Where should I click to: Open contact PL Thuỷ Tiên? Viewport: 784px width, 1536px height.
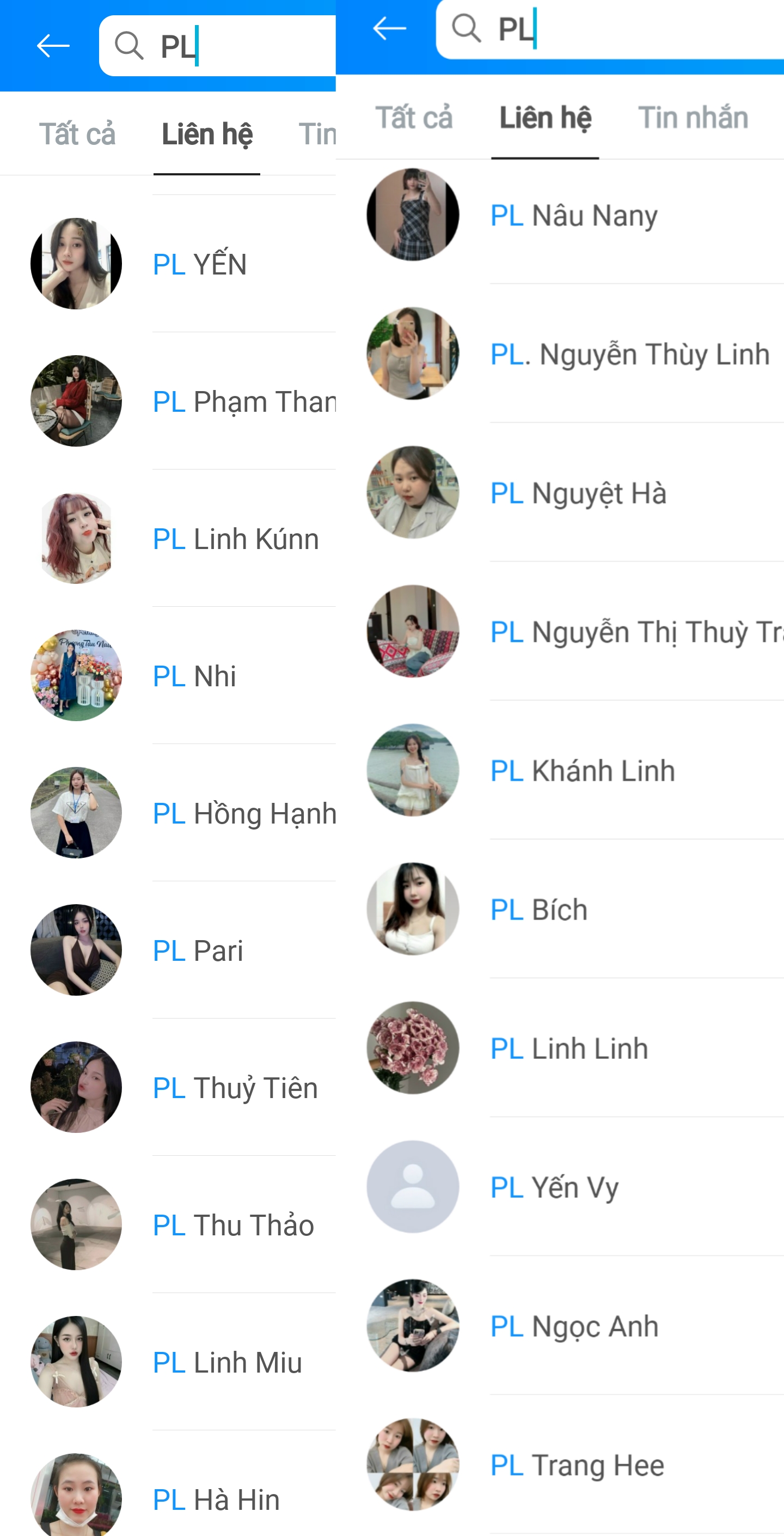235,1088
